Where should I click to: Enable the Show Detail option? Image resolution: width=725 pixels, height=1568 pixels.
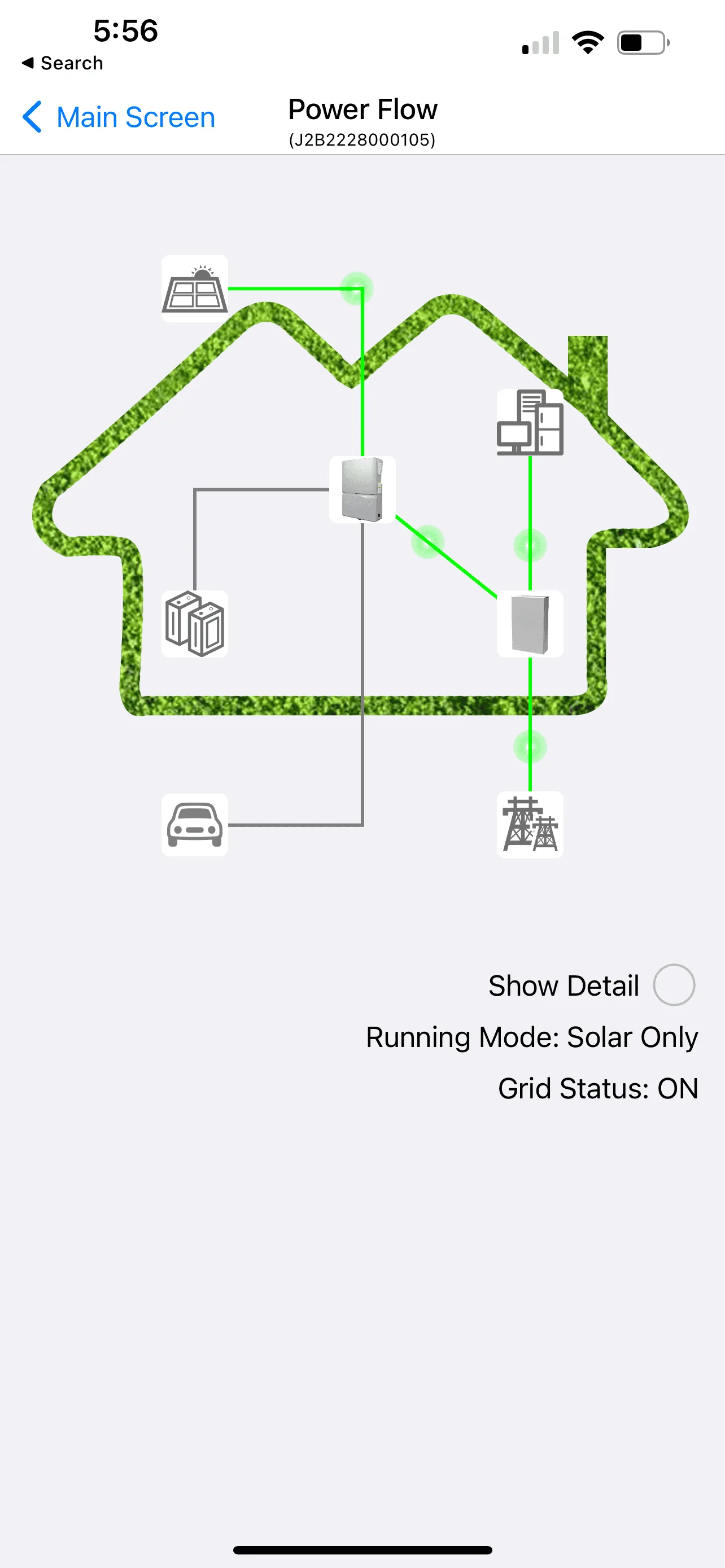click(x=673, y=985)
